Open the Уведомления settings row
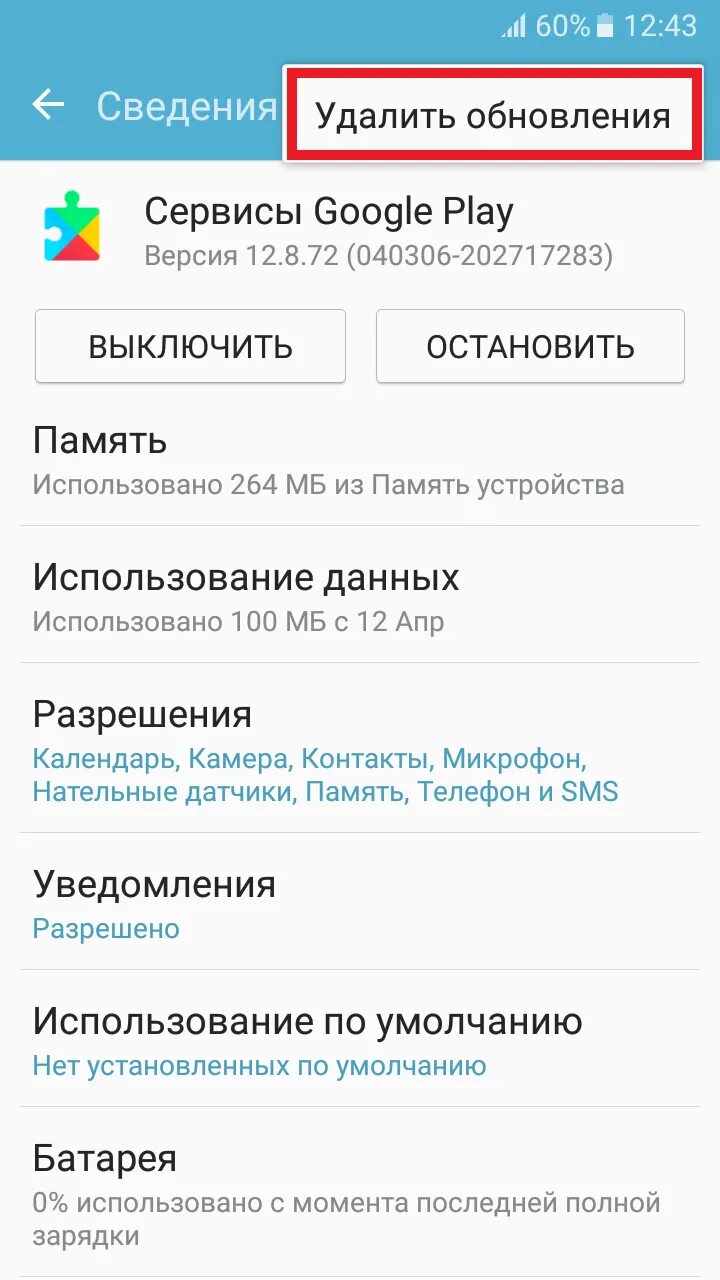The height and width of the screenshot is (1280, 720). [360, 903]
